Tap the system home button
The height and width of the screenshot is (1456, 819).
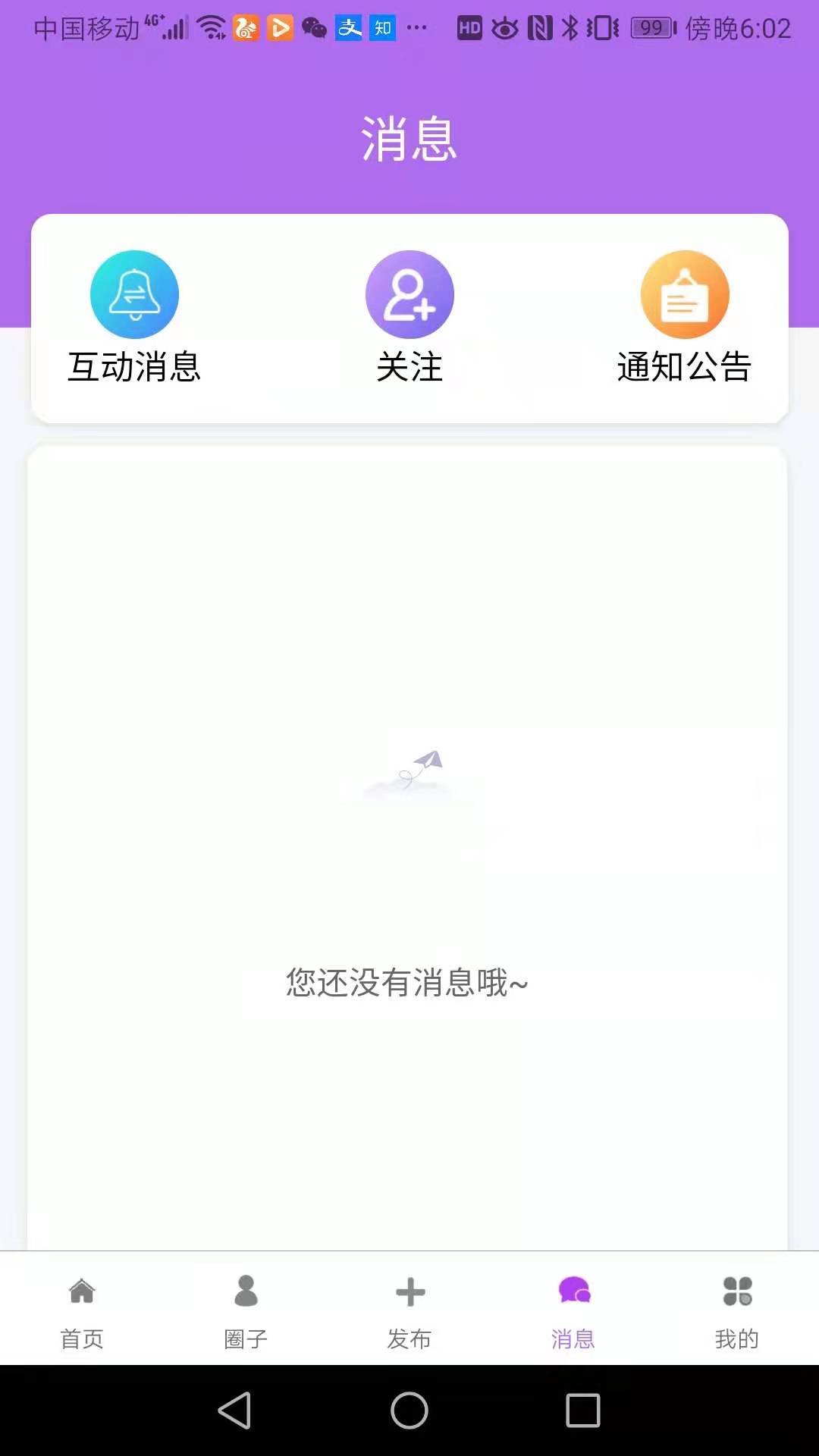tap(409, 1410)
